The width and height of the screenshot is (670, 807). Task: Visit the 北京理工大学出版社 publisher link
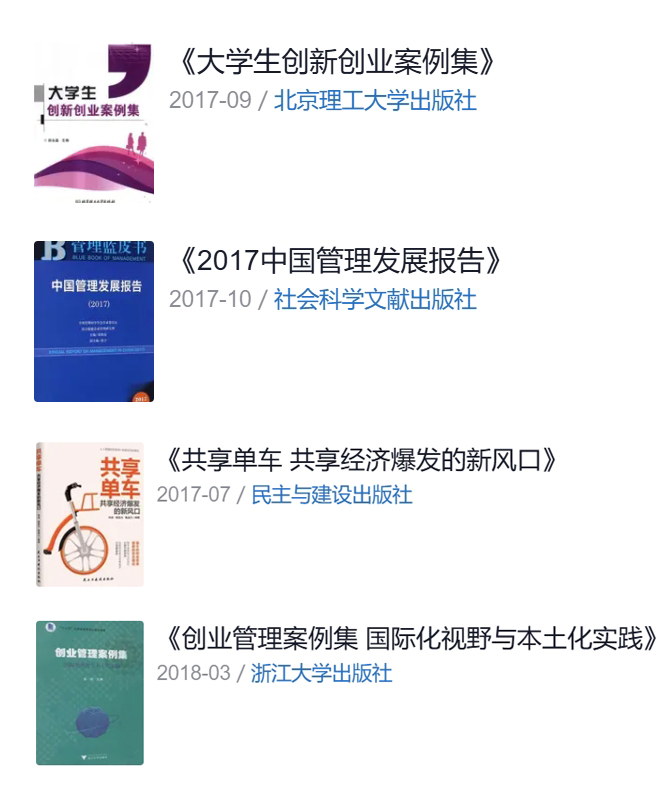375,100
